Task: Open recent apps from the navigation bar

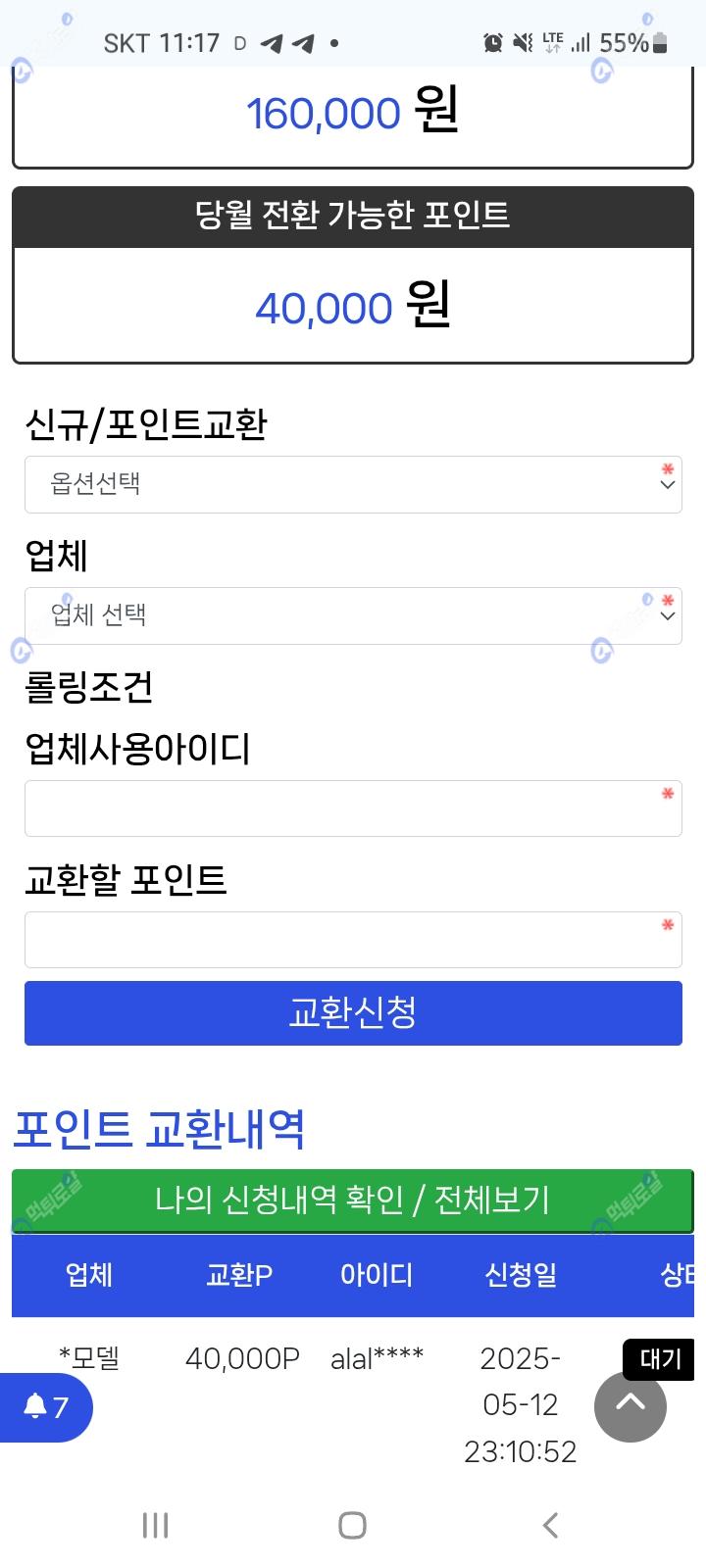Action: coord(155,1525)
